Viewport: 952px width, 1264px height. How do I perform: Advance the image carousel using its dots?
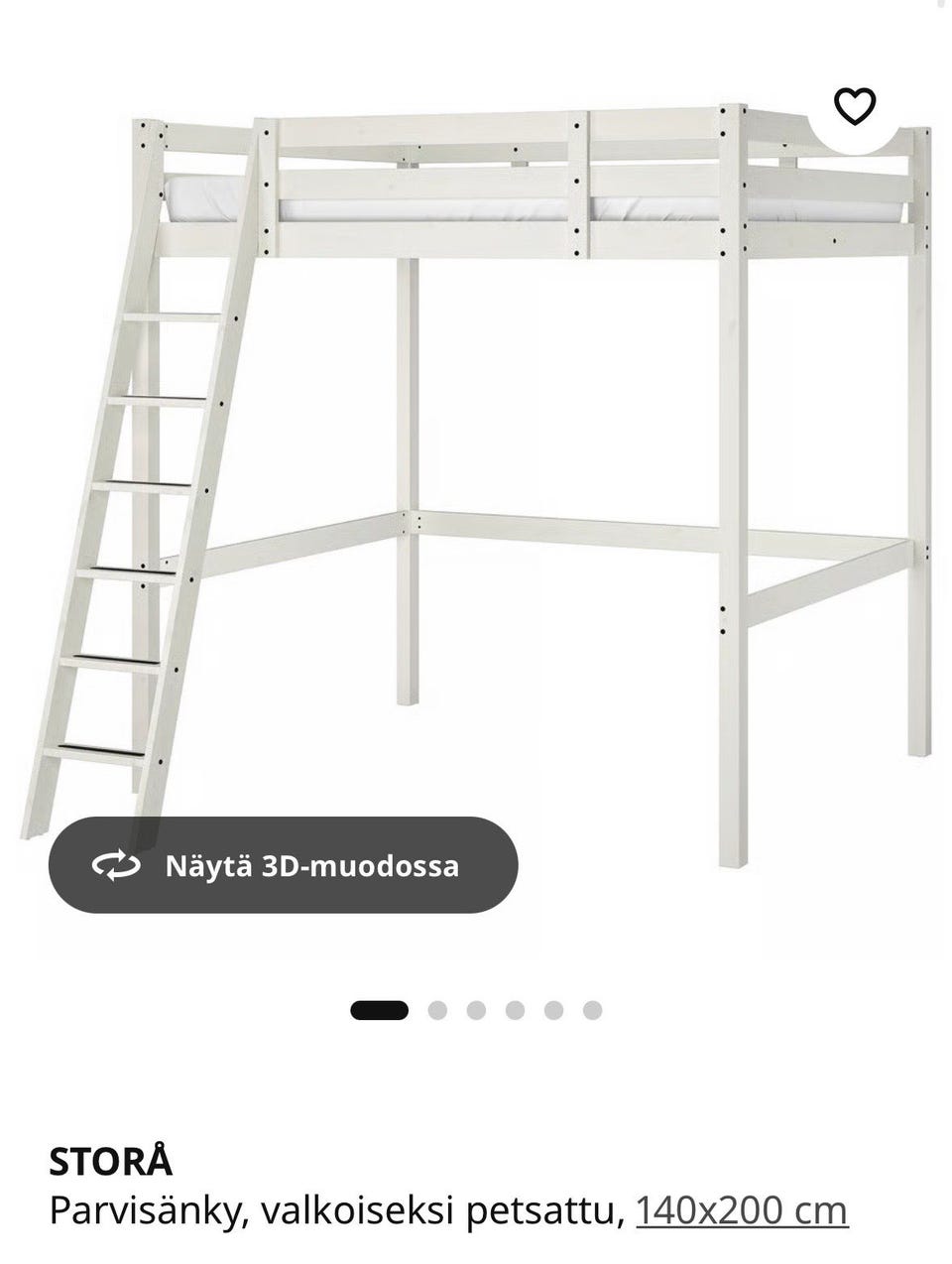click(x=437, y=1008)
